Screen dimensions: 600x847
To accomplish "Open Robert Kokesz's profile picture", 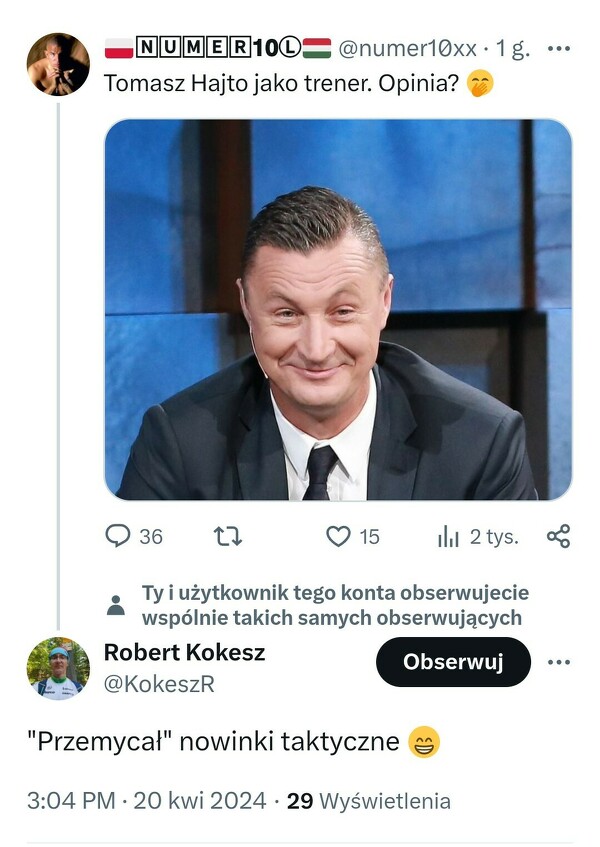I will click(58, 668).
